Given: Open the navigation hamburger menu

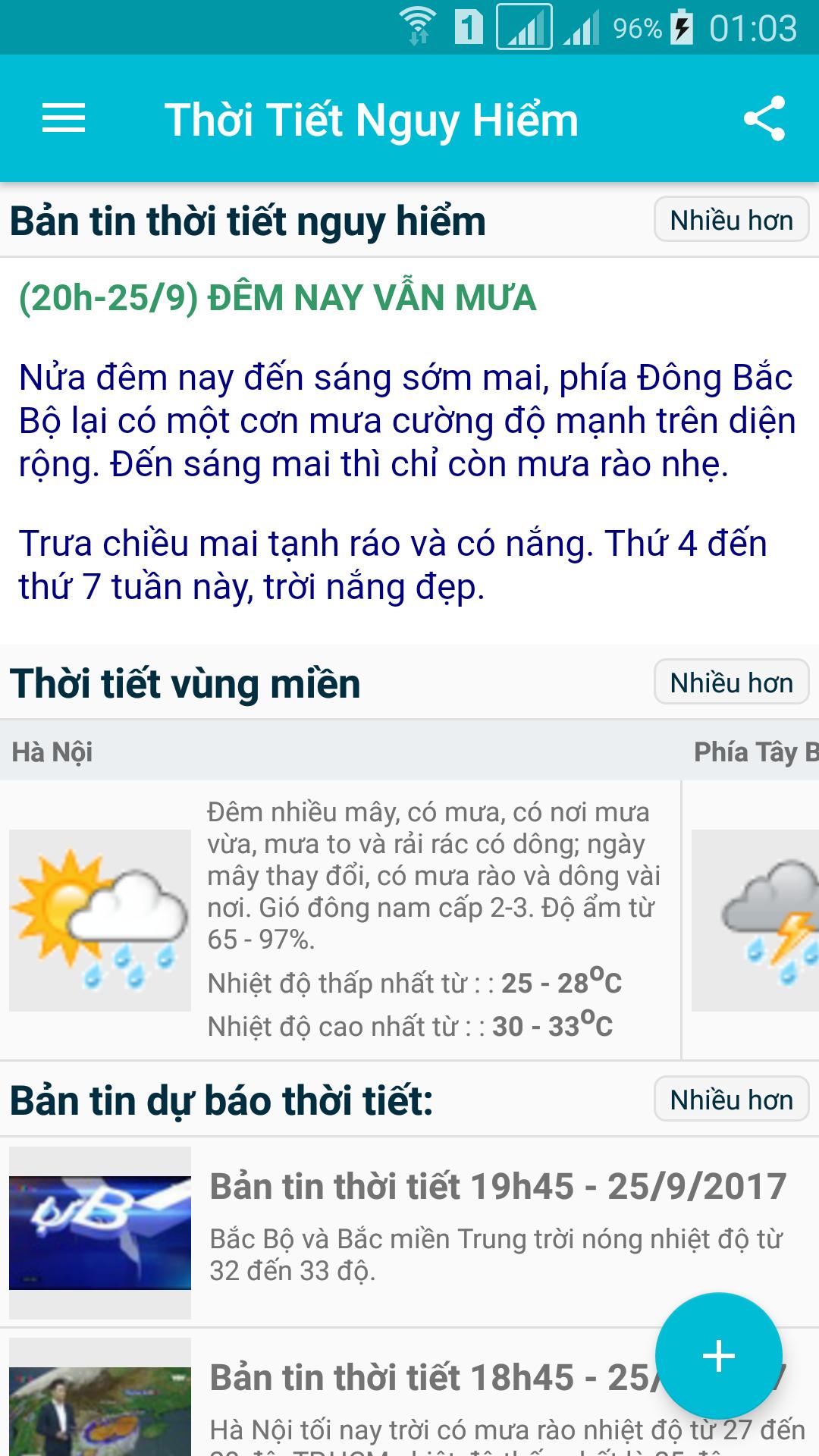Looking at the screenshot, I should [x=64, y=119].
